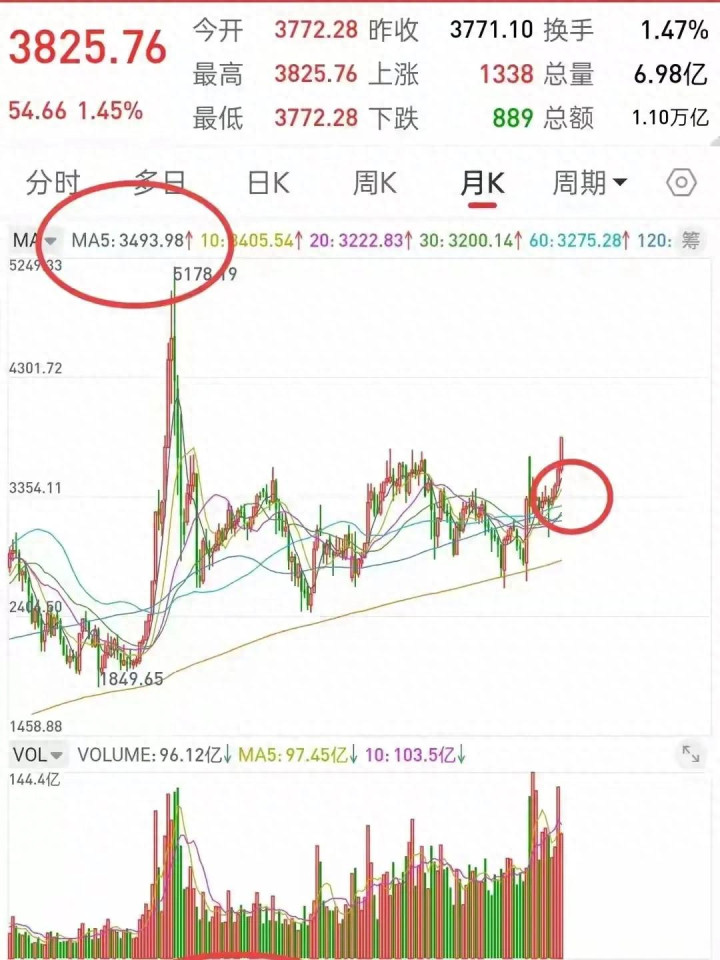The width and height of the screenshot is (720, 960).
Task: Open the VOL indicator dropdown
Action: click(38, 755)
